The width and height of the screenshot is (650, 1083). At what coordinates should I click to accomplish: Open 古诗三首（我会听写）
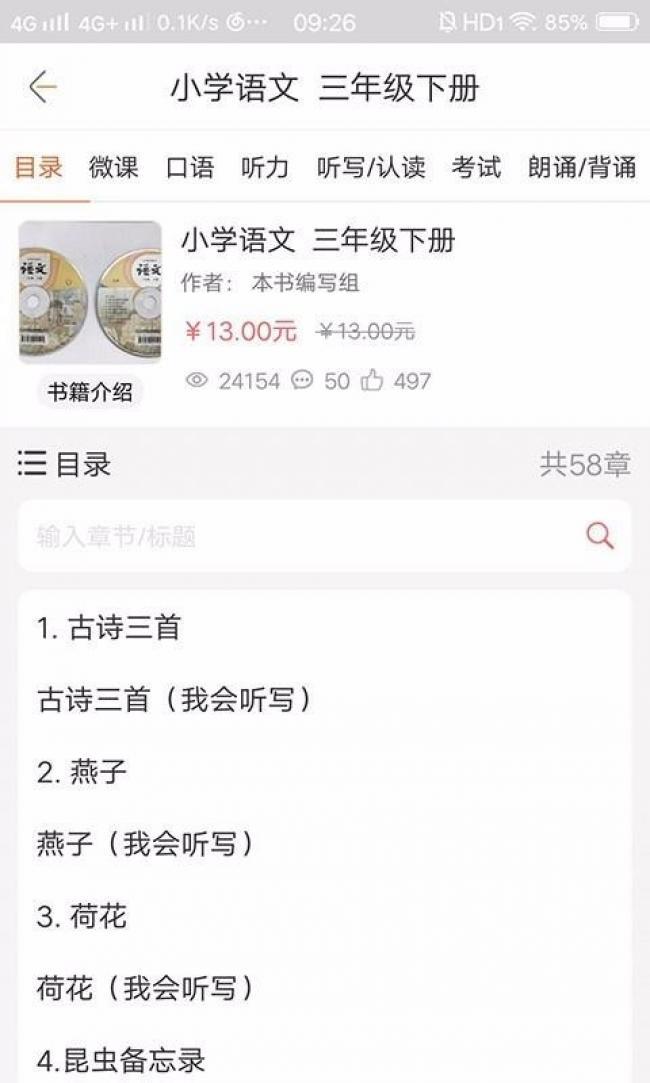tap(325, 700)
